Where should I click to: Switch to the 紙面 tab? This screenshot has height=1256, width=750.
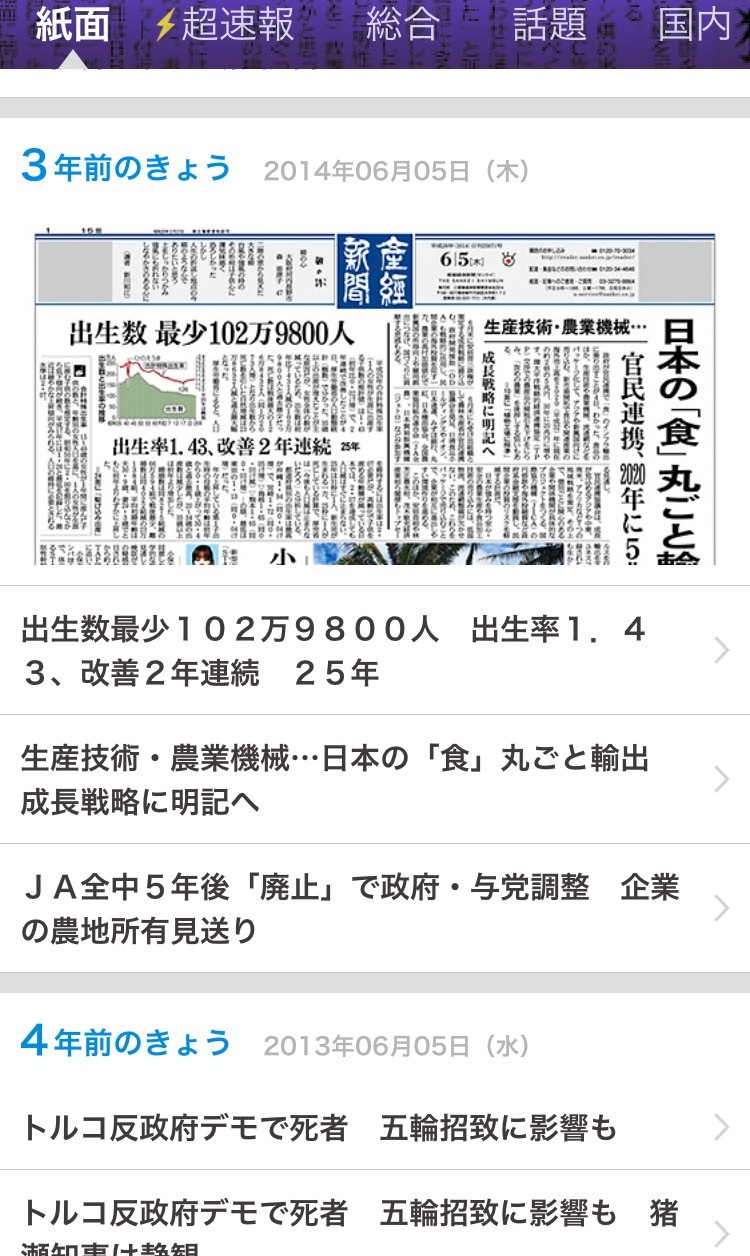[x=72, y=26]
